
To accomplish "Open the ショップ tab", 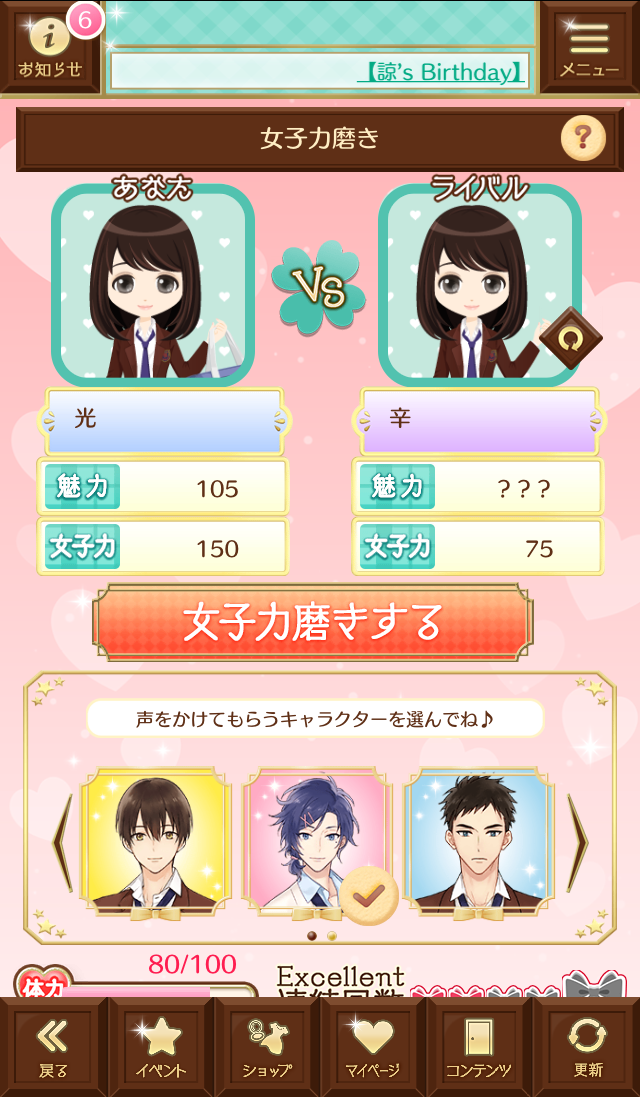I will pos(267,1047).
